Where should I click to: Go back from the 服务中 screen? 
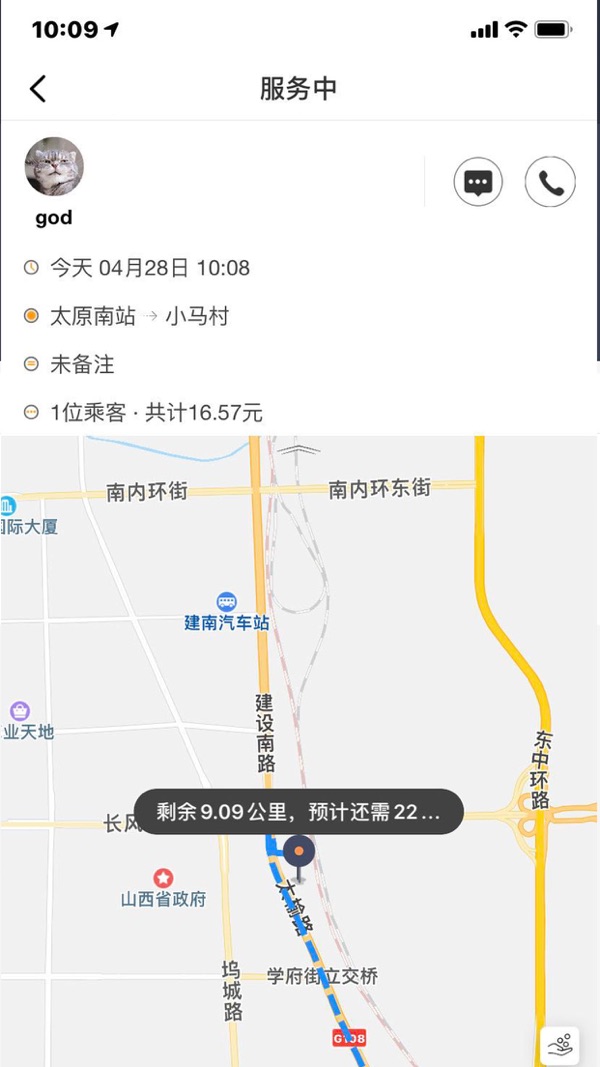click(38, 89)
